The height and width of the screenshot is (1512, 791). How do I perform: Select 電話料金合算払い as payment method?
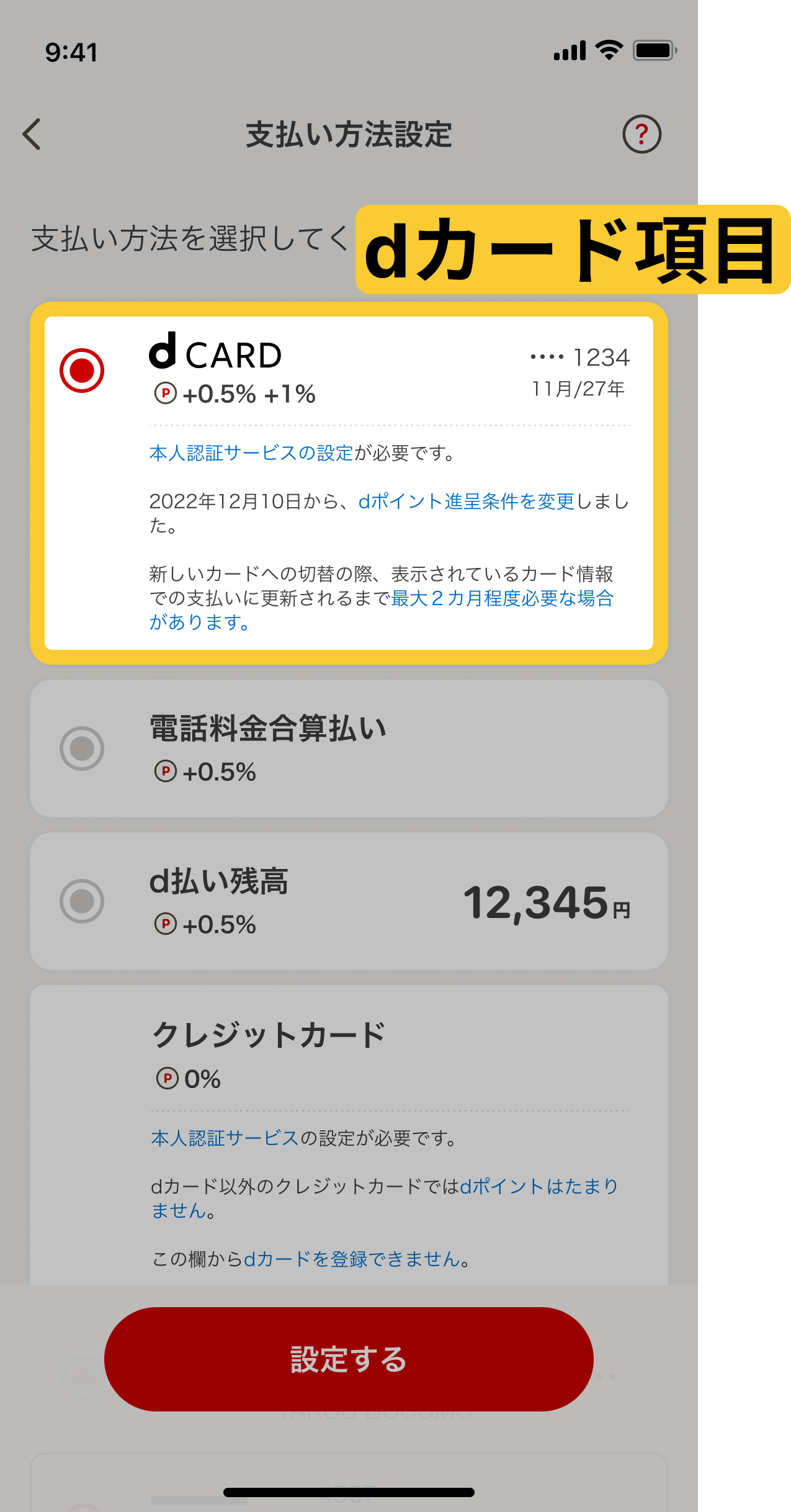[x=81, y=748]
